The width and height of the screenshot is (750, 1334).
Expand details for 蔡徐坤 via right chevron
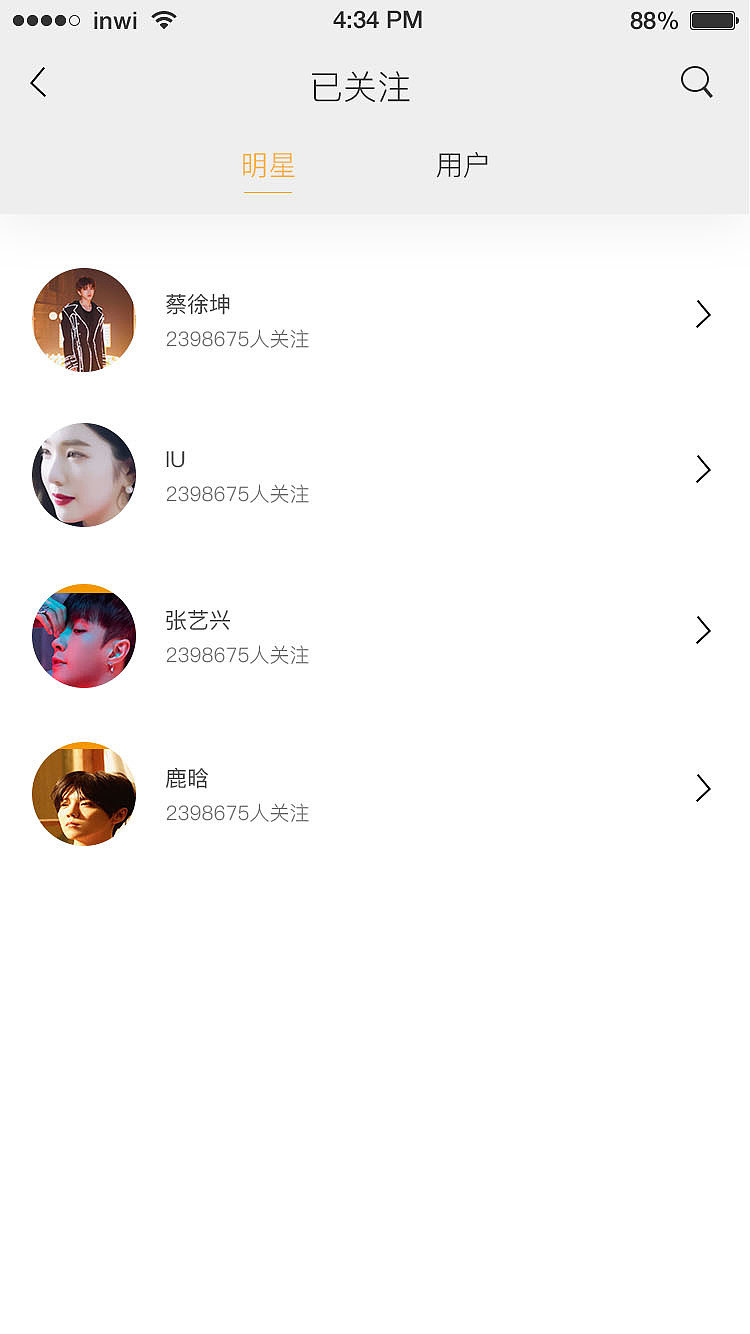coord(702,314)
